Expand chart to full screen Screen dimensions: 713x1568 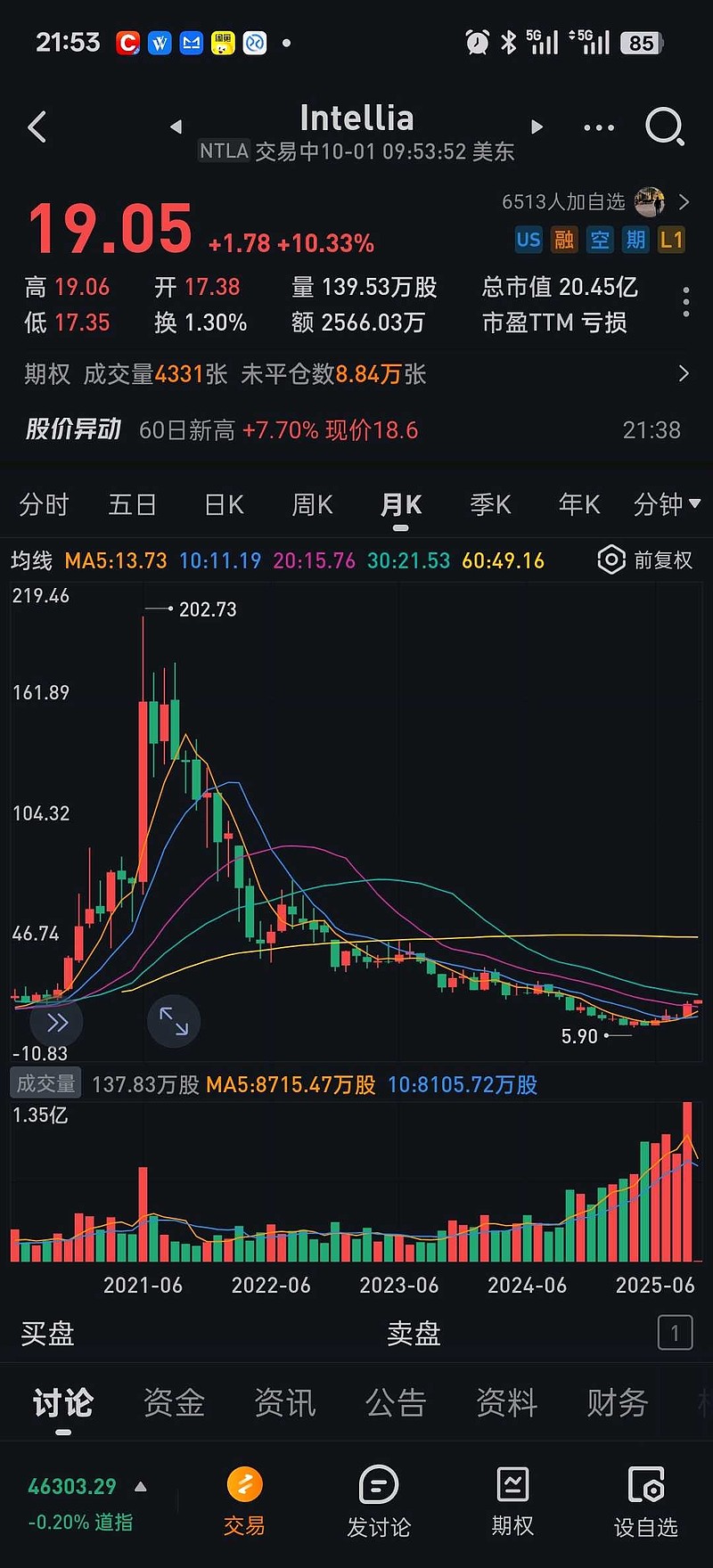tap(174, 1021)
